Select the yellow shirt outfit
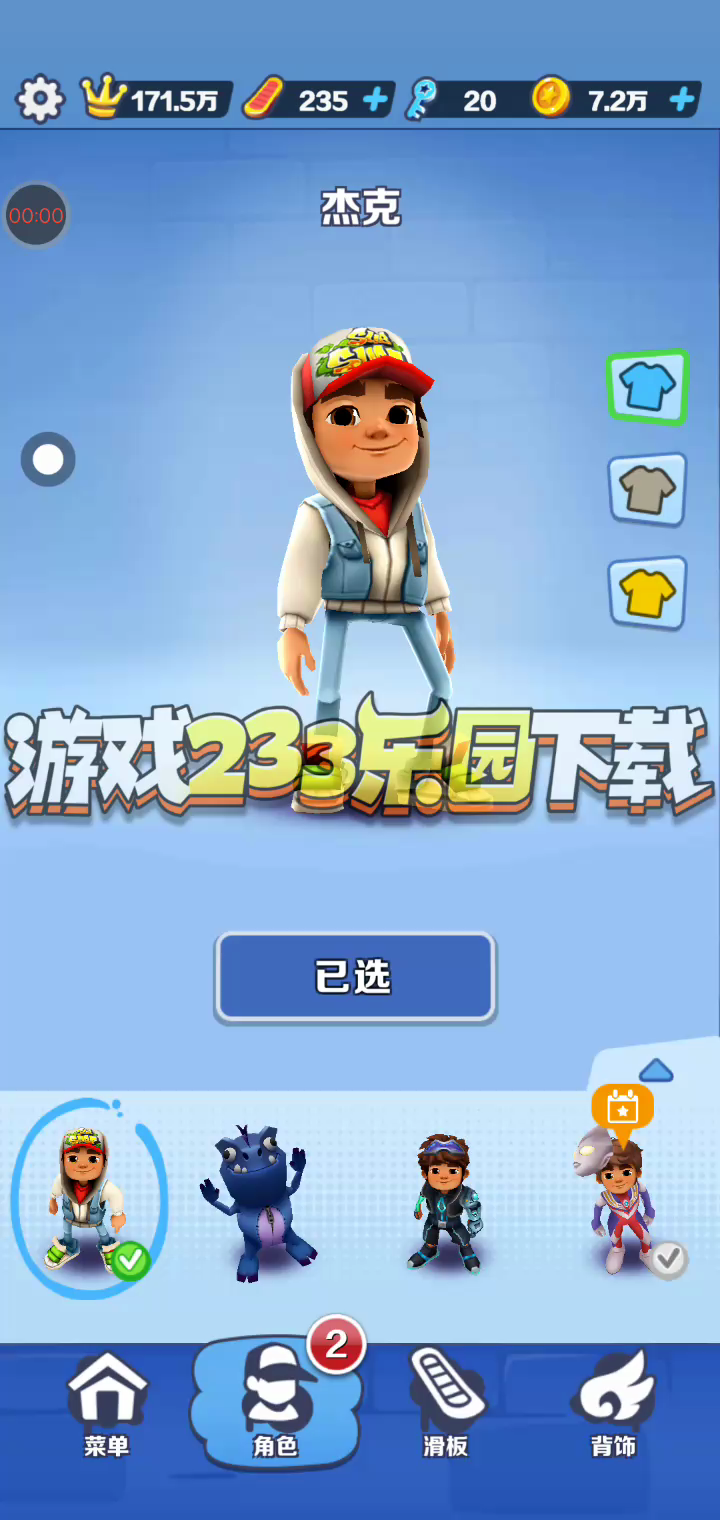Image resolution: width=720 pixels, height=1520 pixels. pyautogui.click(x=647, y=594)
